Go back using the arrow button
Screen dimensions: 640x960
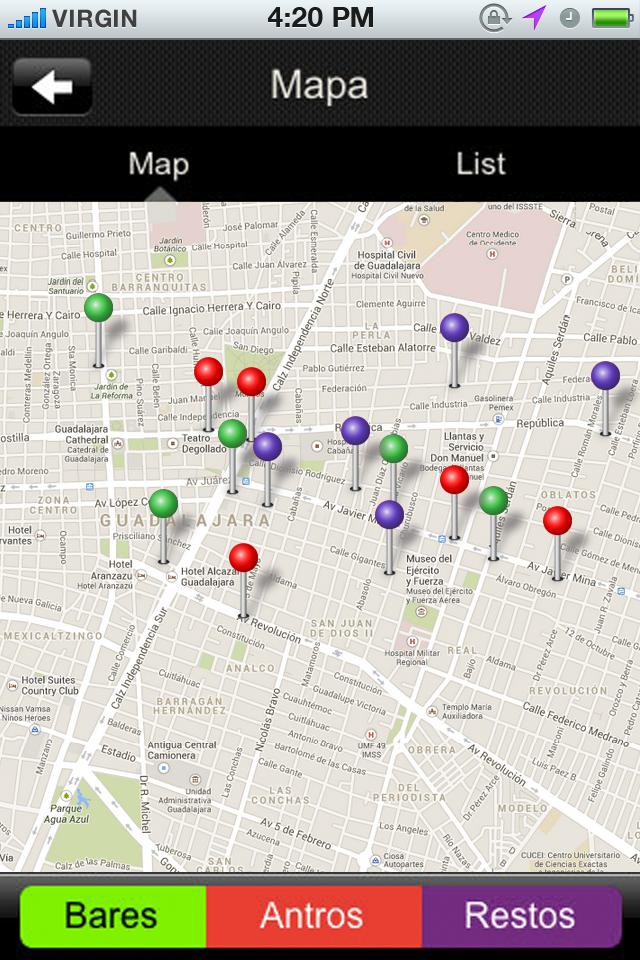coord(52,87)
